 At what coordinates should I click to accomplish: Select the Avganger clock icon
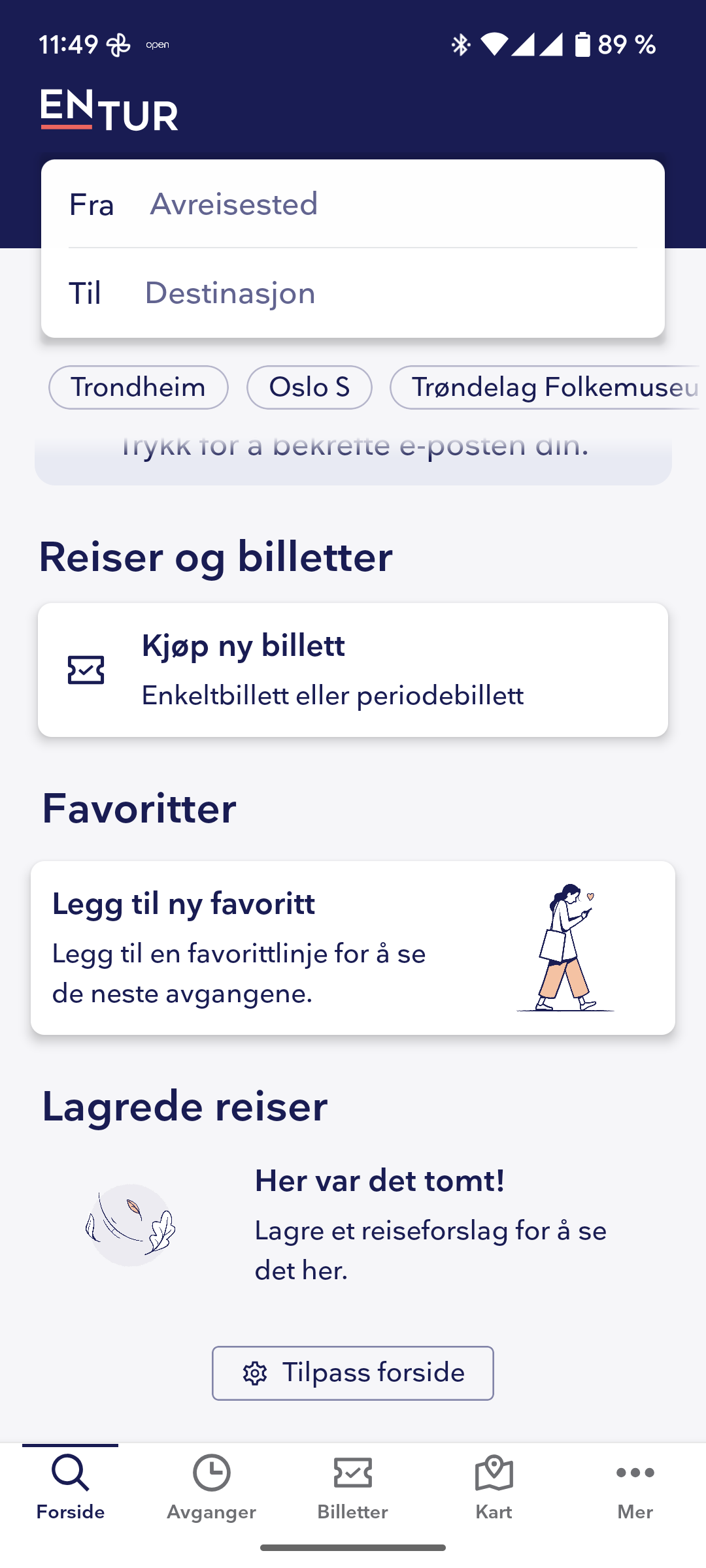pyautogui.click(x=211, y=1471)
